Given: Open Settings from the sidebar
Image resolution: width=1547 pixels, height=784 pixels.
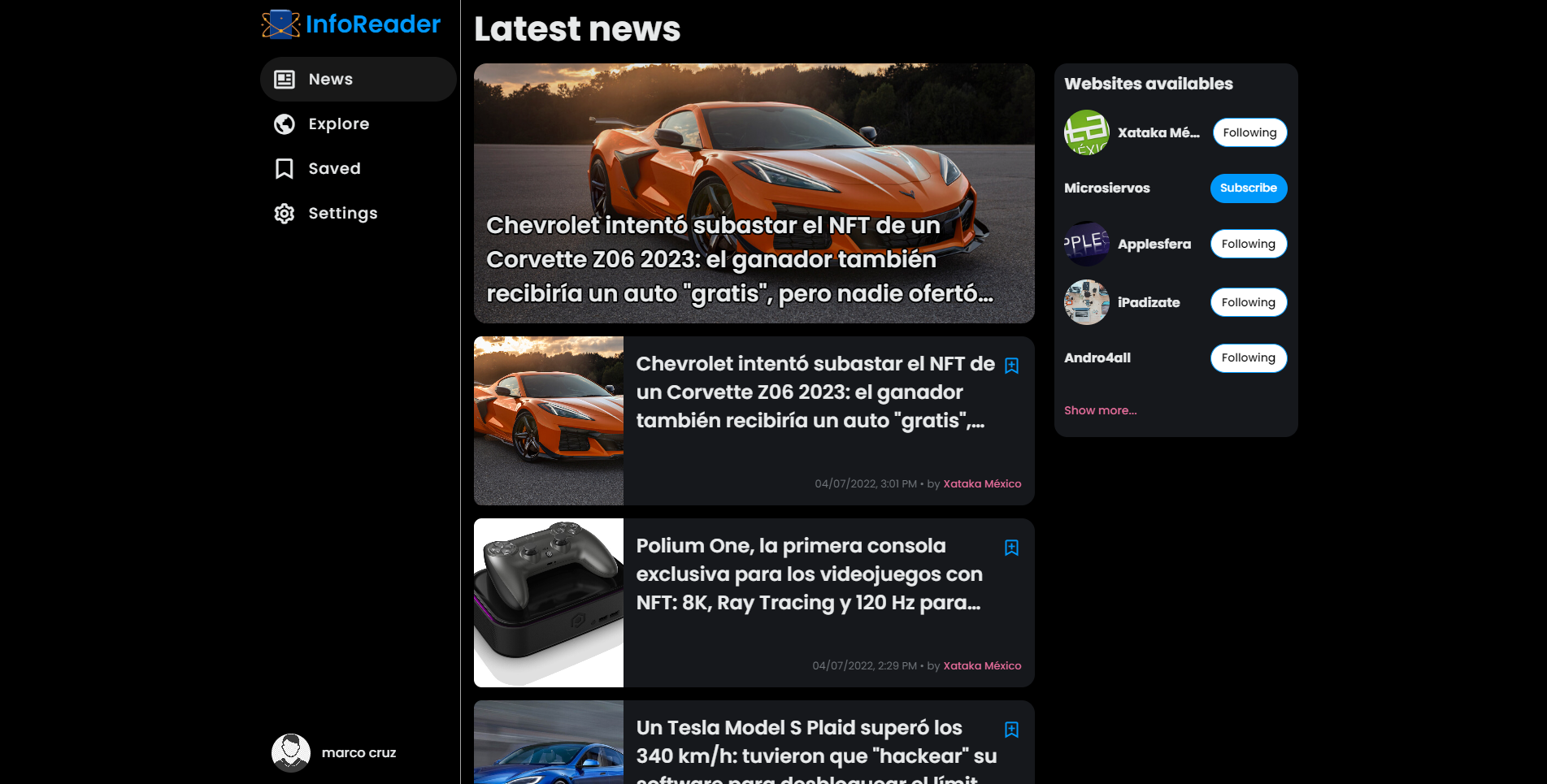Looking at the screenshot, I should pyautogui.click(x=341, y=213).
